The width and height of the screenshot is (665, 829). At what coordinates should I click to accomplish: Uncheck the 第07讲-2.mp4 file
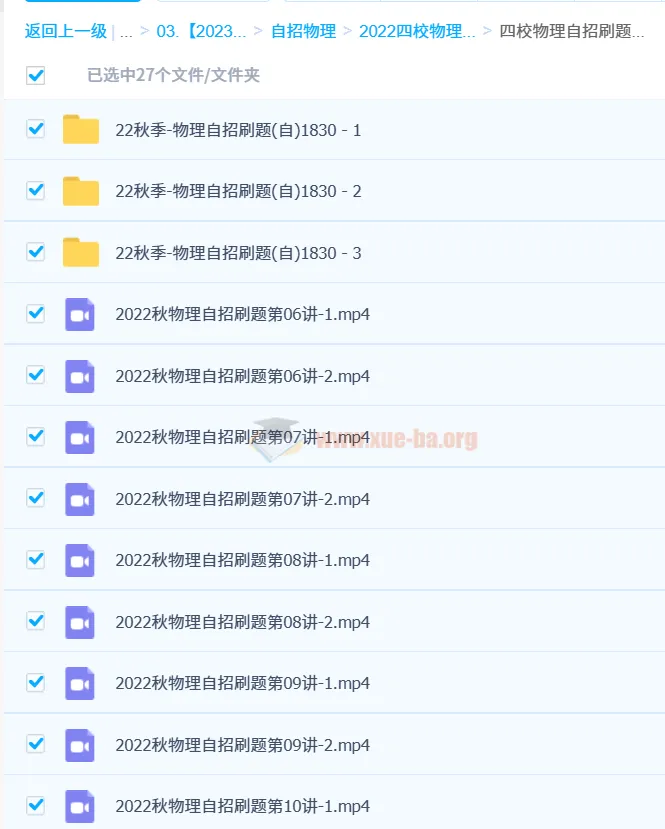click(36, 498)
